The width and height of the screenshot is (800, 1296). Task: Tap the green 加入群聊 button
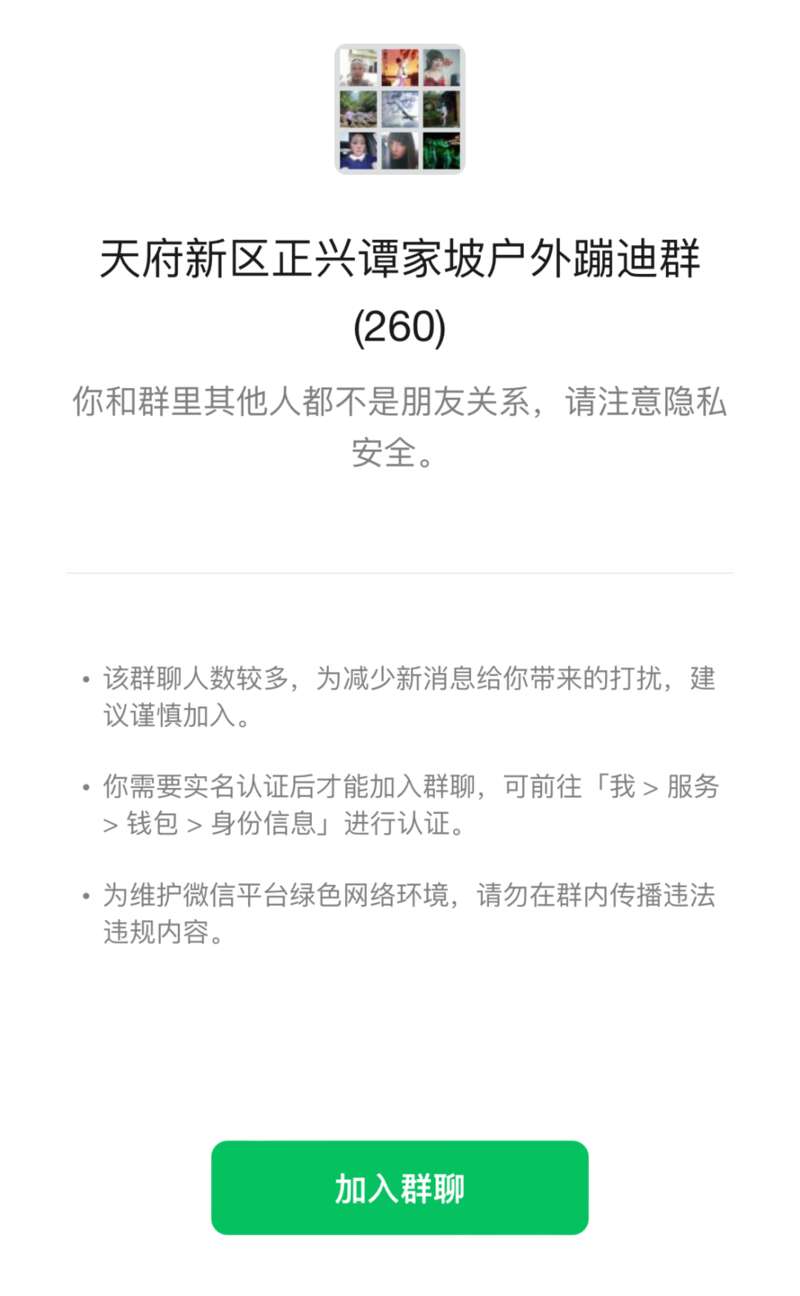click(x=399, y=1187)
